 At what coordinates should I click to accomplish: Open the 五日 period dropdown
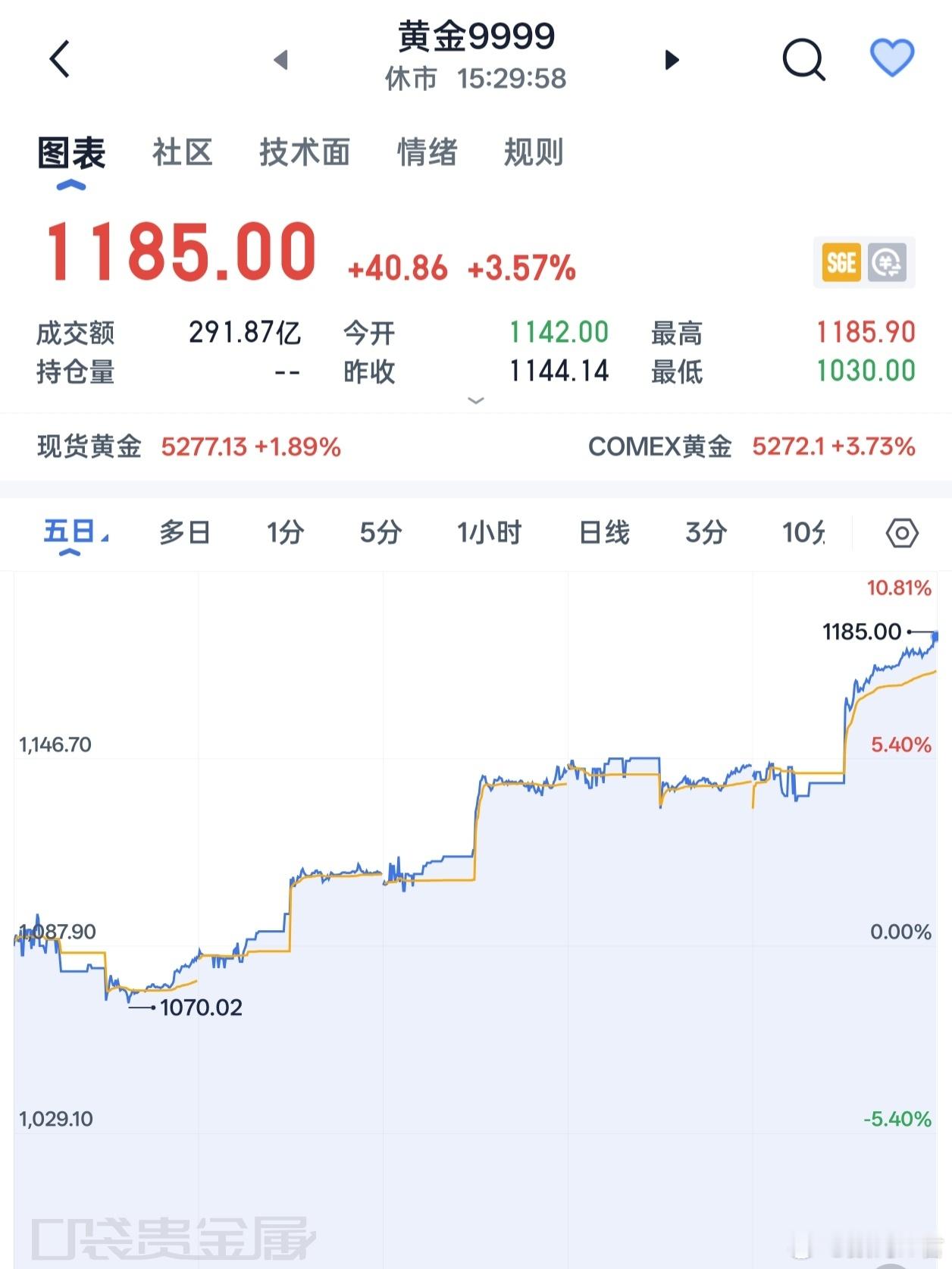(x=74, y=532)
